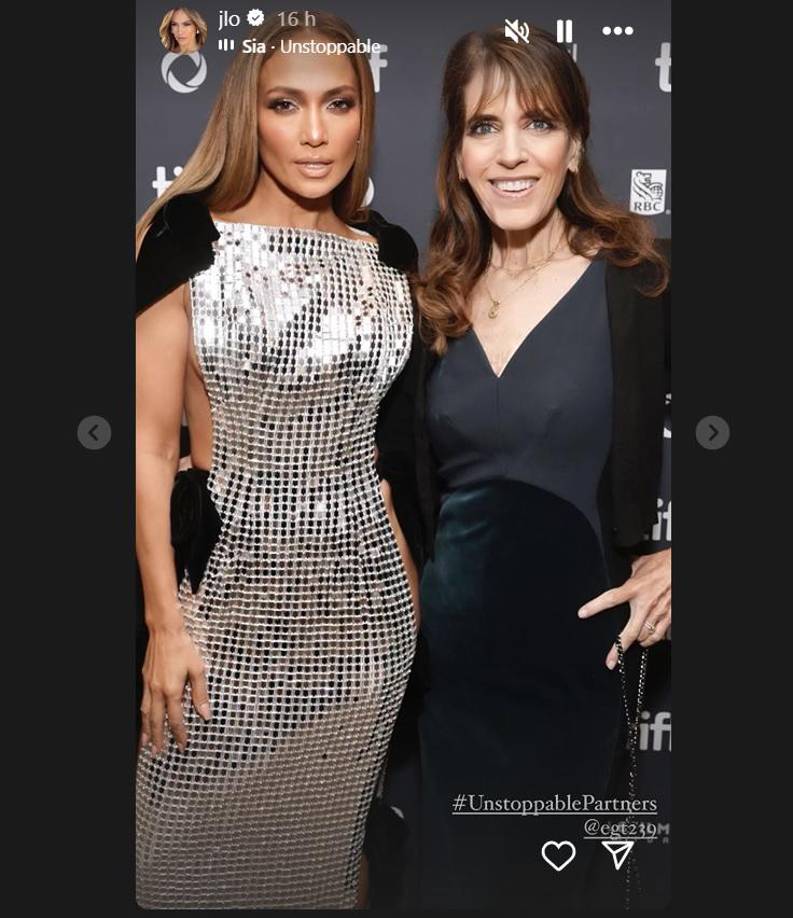
Task: Go to the next story
Action: point(712,432)
